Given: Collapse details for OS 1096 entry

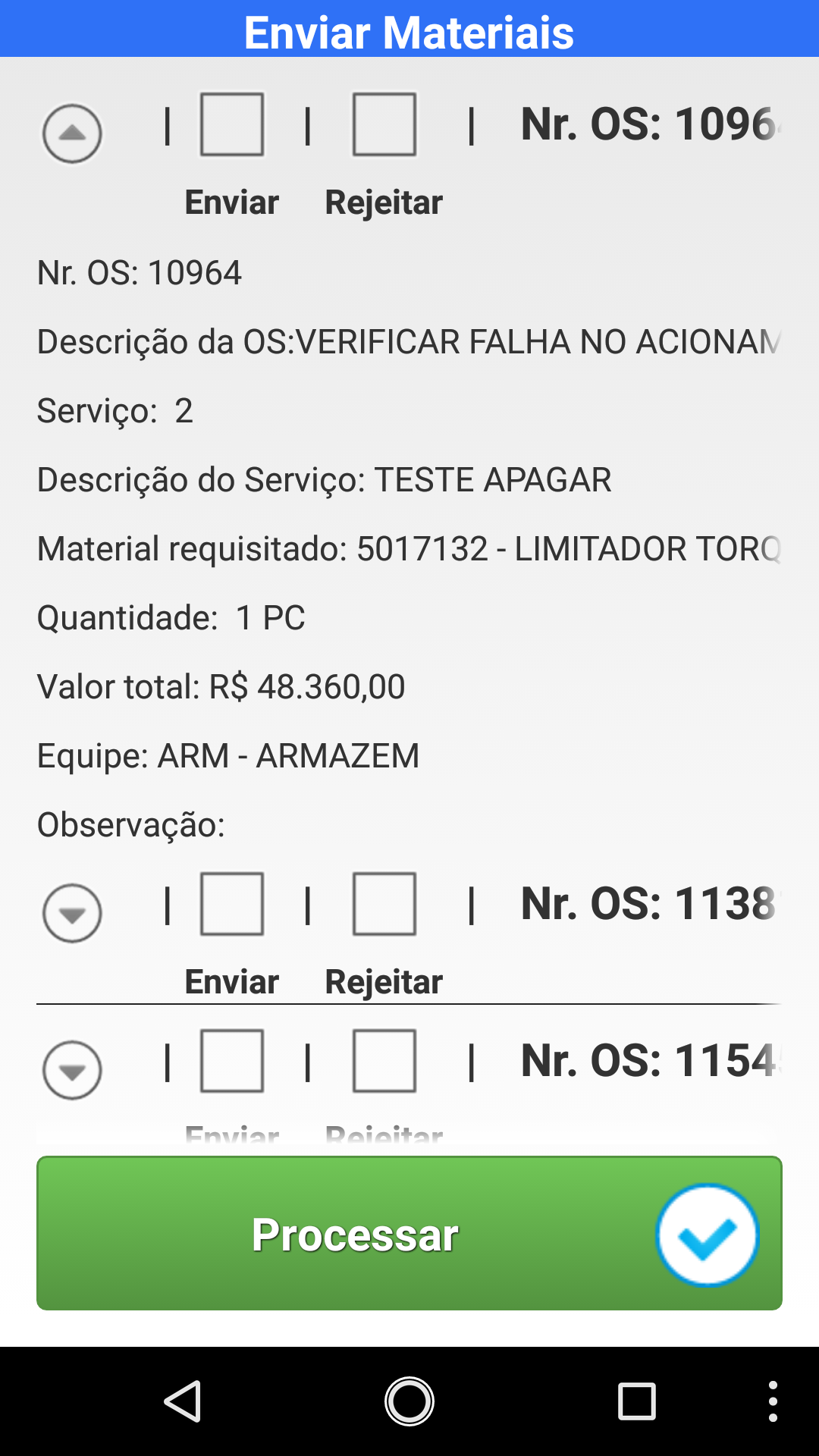Looking at the screenshot, I should click(x=72, y=133).
